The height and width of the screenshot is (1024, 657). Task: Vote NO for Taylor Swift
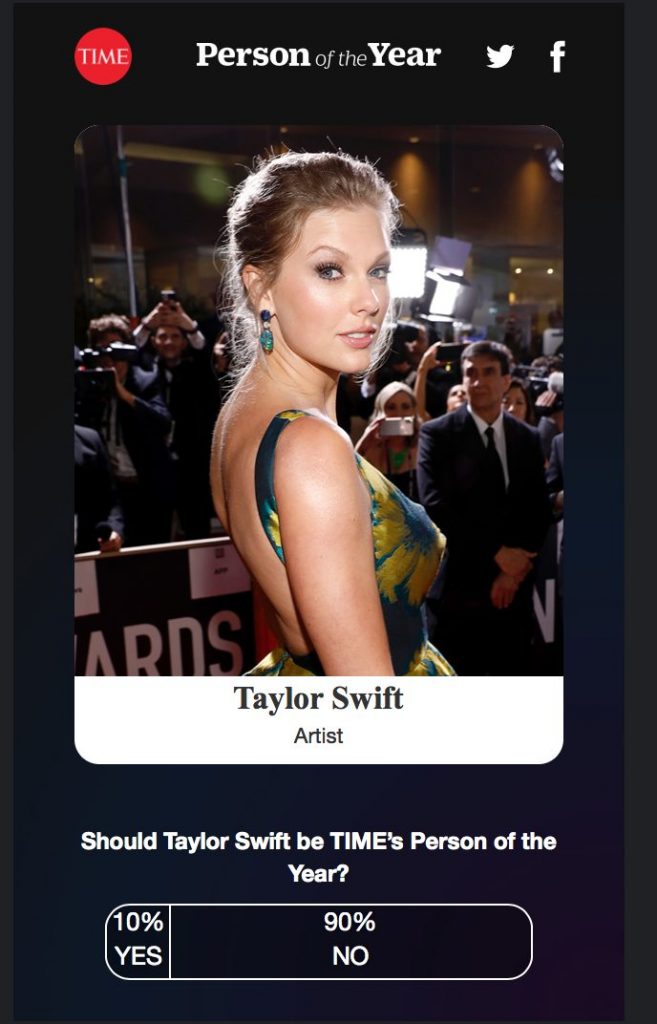pos(350,940)
